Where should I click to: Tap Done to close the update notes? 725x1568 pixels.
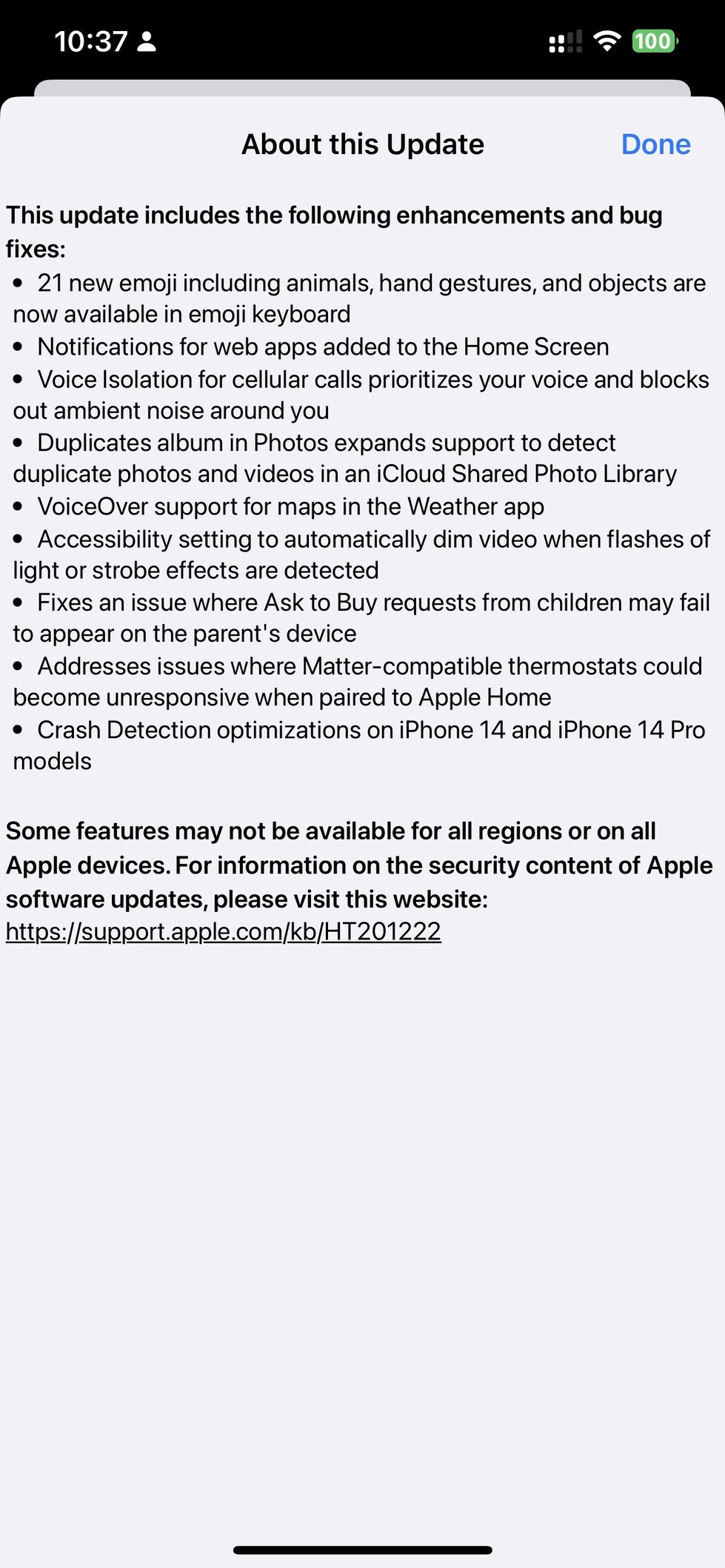coord(655,144)
